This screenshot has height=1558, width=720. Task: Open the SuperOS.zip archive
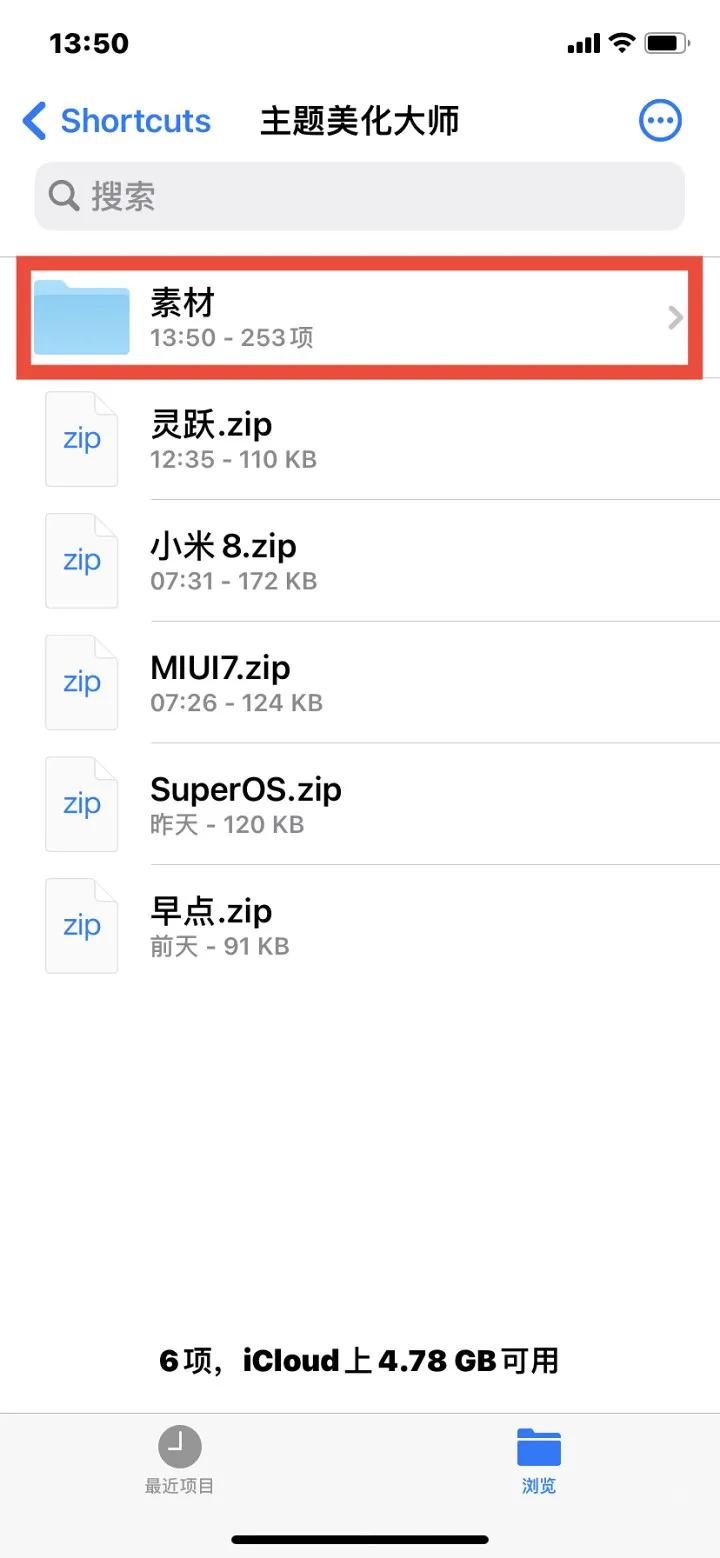(360, 805)
